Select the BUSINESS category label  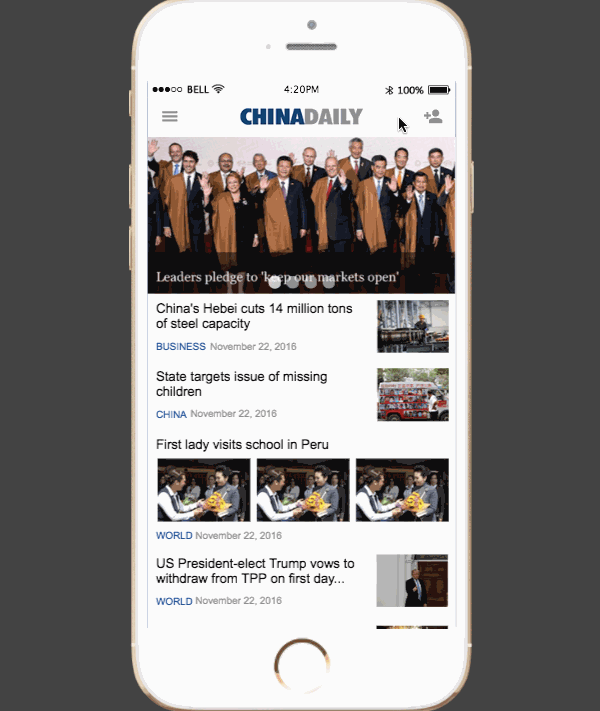pyautogui.click(x=180, y=347)
